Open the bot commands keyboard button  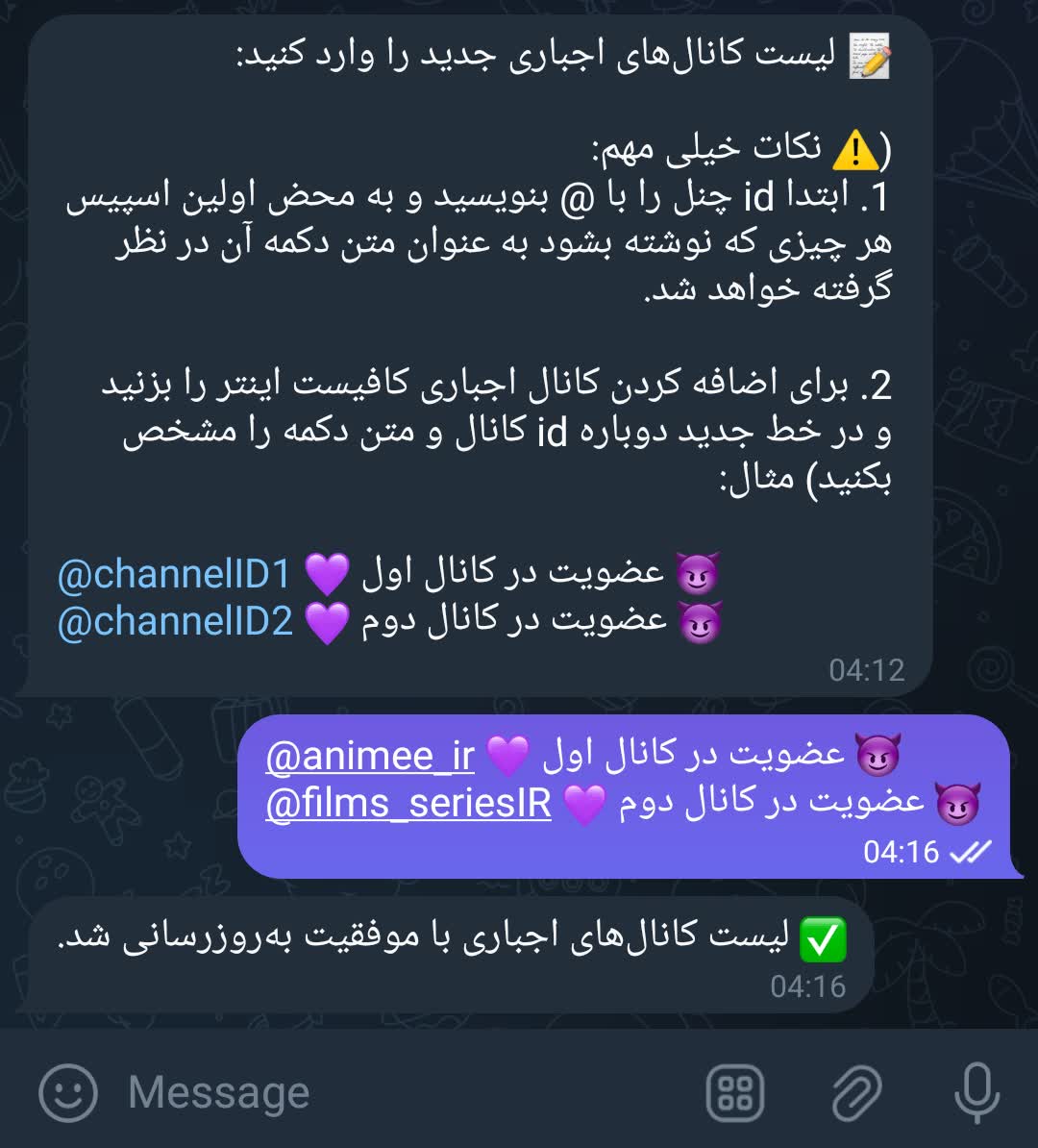pyautogui.click(x=735, y=1093)
